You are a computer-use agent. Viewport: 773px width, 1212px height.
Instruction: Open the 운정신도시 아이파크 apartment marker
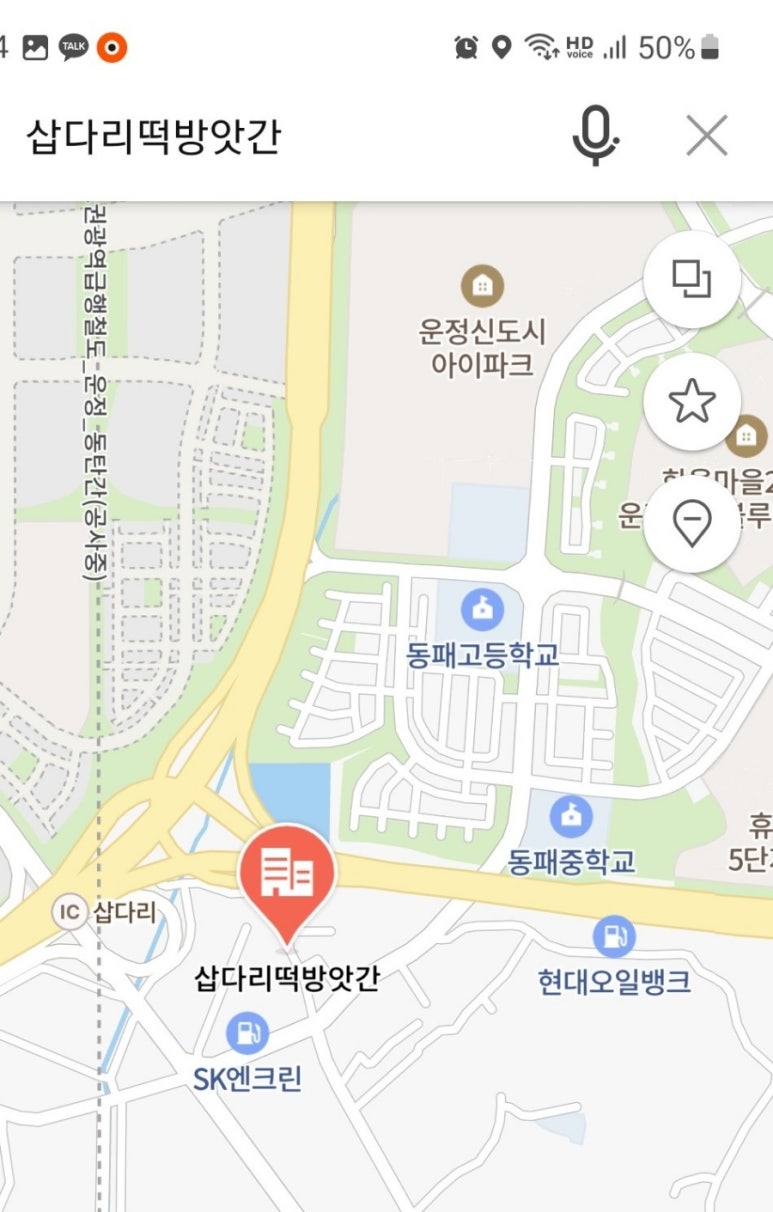coord(482,286)
